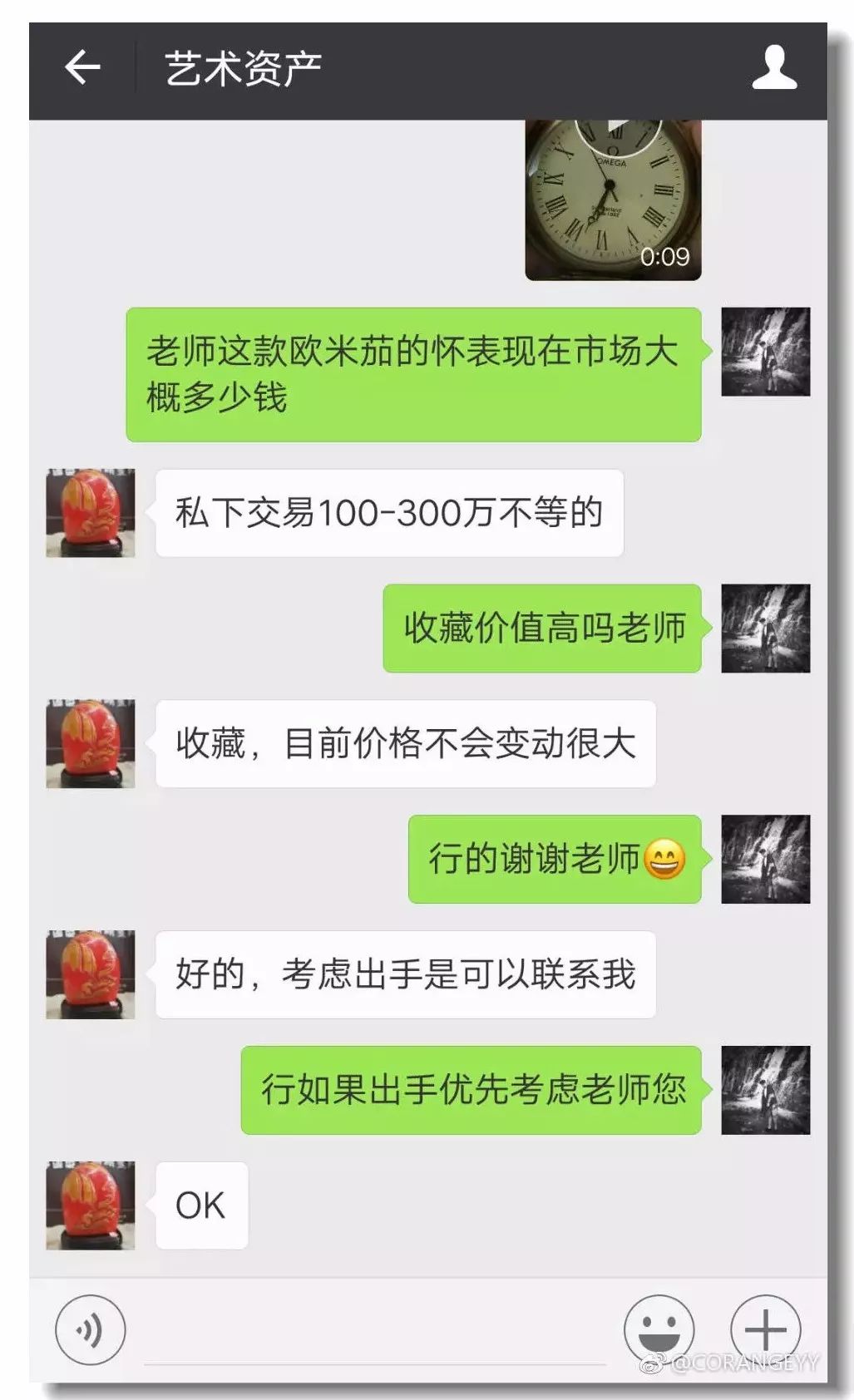Open the red stone avatar beside OK
Screen dimensions: 854x1400
coord(90,1205)
